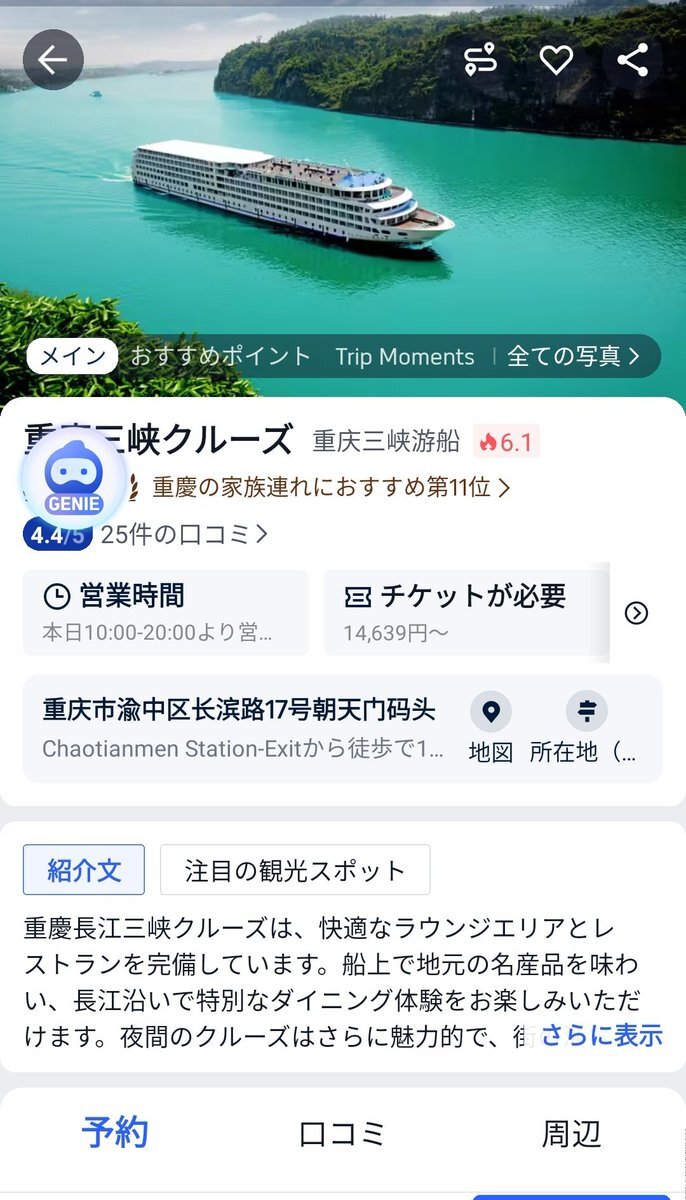Expand description with さらに表示

[x=601, y=1035]
